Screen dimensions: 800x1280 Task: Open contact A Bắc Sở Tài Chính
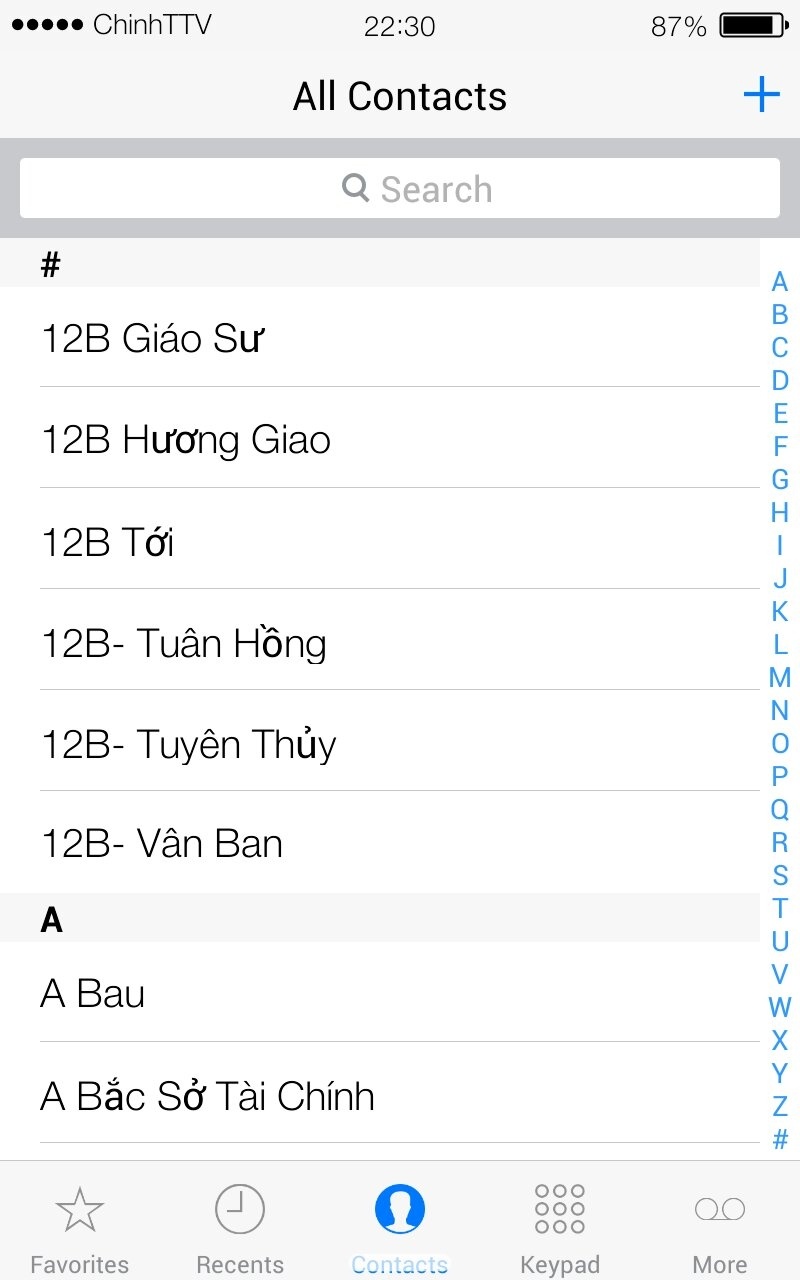click(x=380, y=1096)
